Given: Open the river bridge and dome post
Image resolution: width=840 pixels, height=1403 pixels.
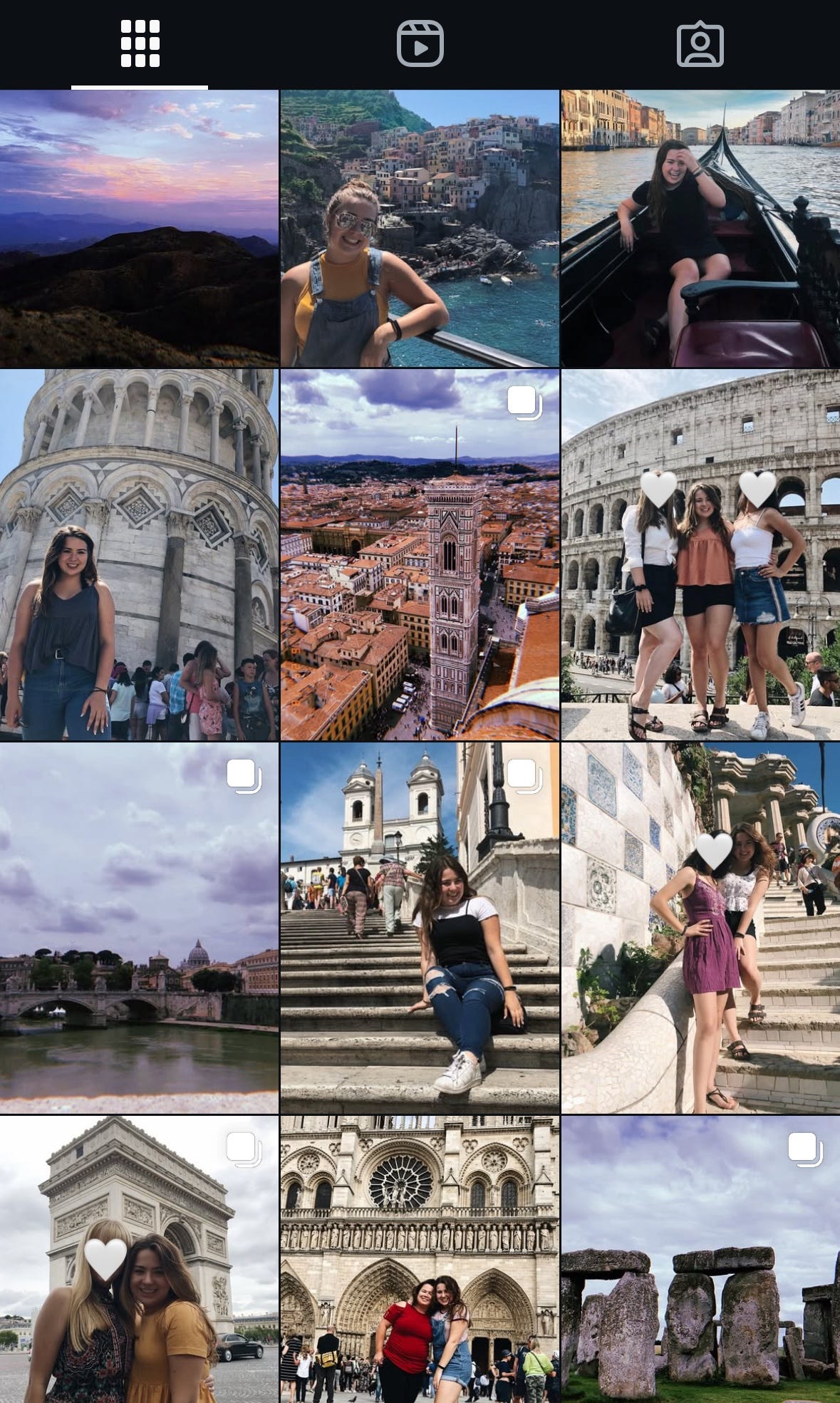Looking at the screenshot, I should click(139, 928).
